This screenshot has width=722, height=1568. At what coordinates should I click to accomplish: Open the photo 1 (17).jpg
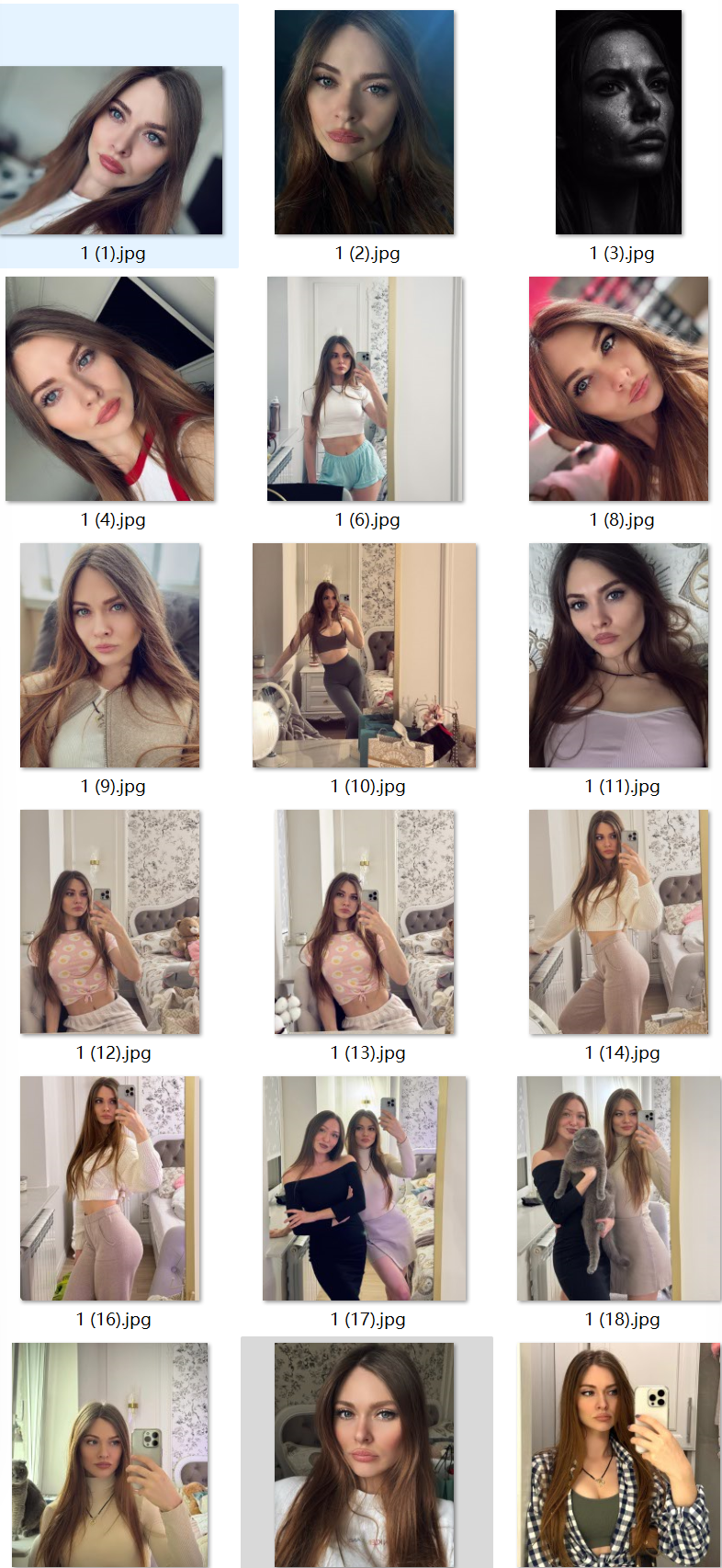(x=365, y=1188)
